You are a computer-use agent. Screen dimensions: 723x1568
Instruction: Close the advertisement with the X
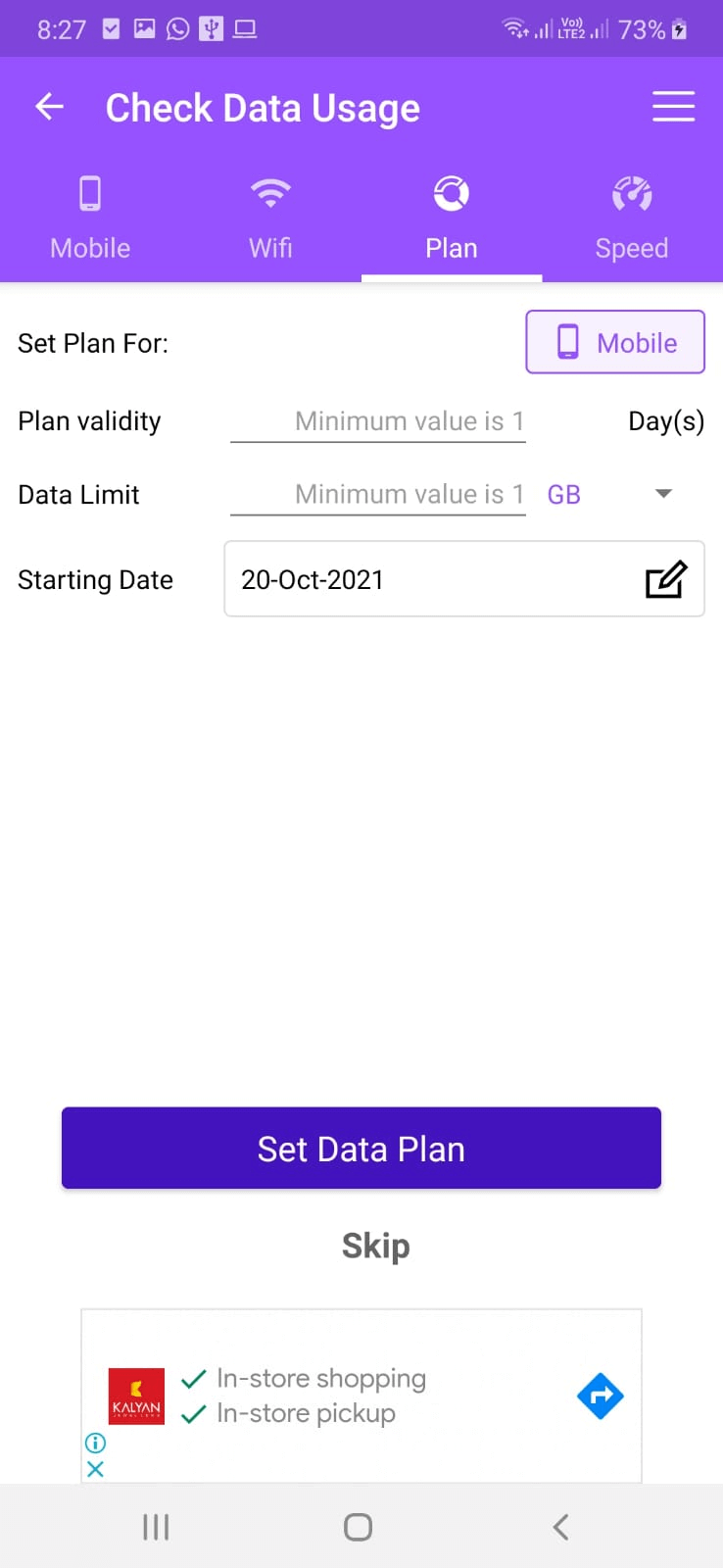click(x=95, y=1469)
